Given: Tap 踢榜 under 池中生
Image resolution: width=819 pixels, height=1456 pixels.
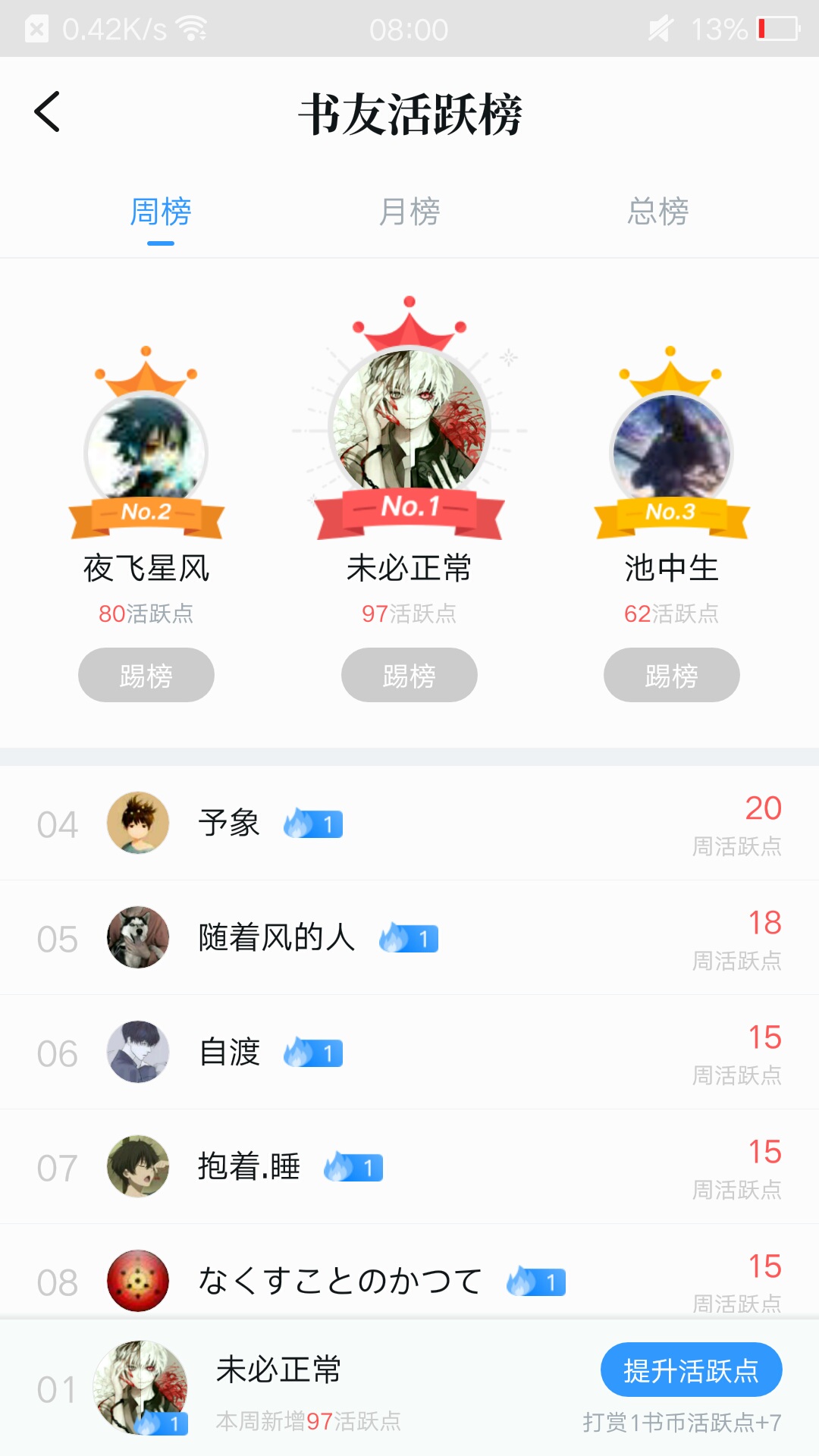Looking at the screenshot, I should (672, 675).
